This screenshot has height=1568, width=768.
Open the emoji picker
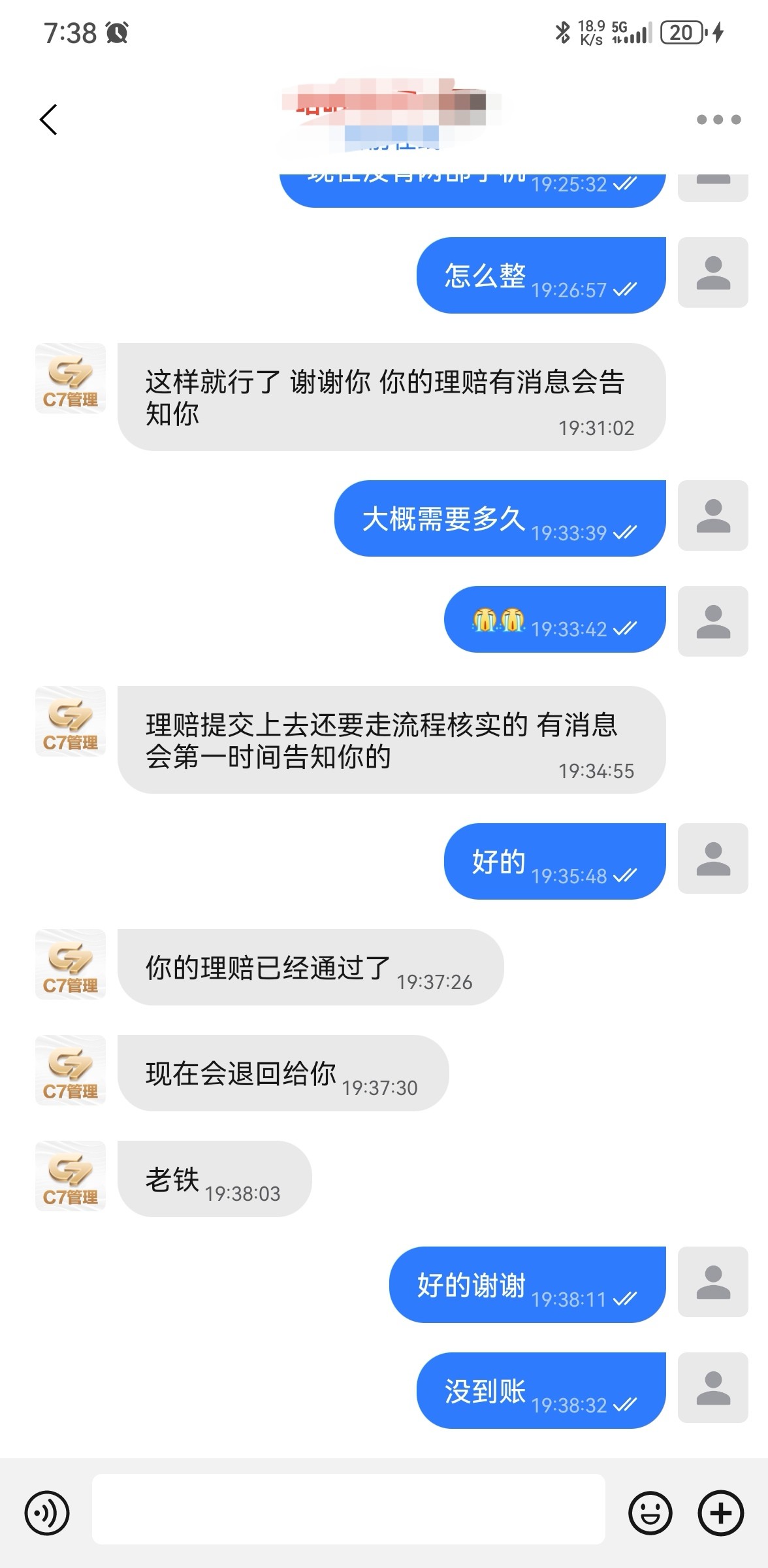(650, 1512)
